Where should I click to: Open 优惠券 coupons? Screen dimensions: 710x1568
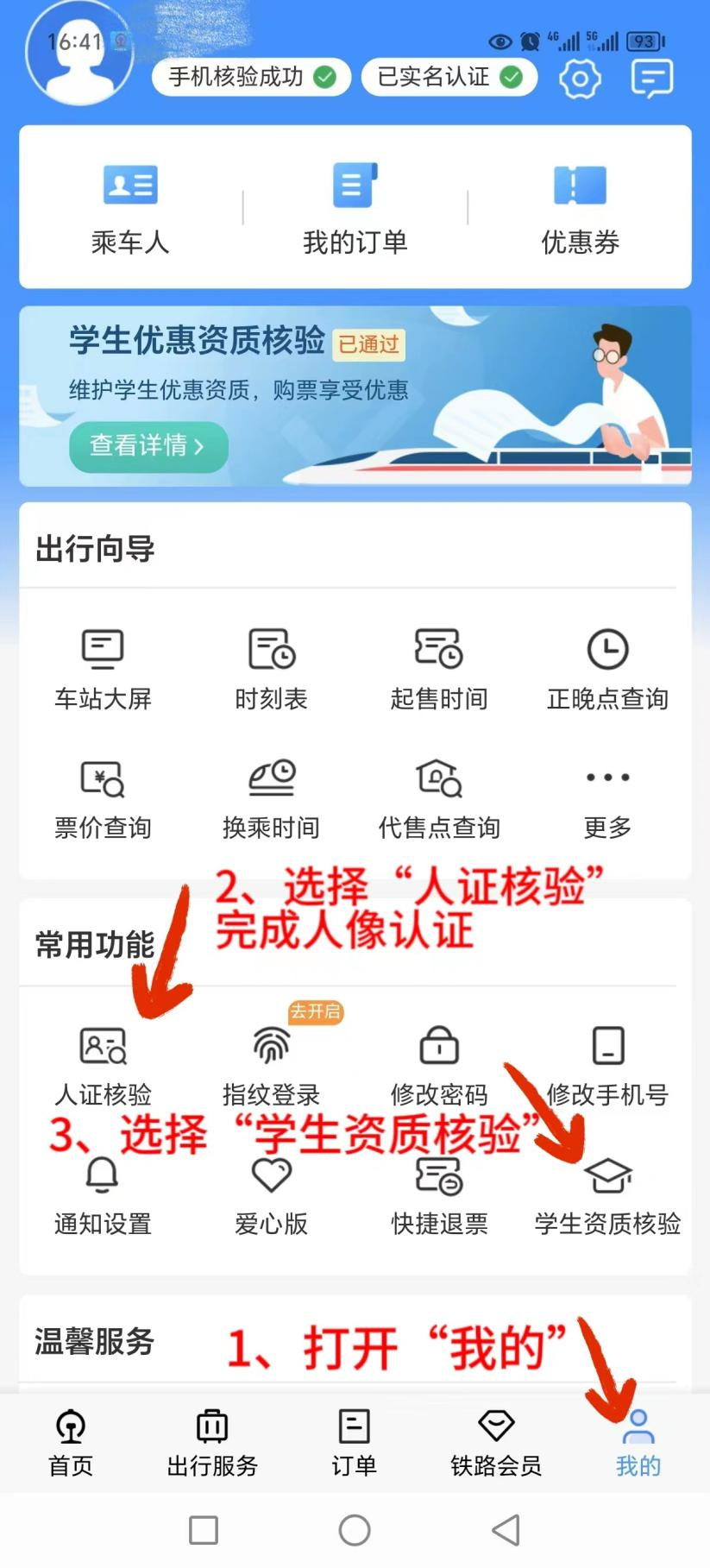click(580, 207)
